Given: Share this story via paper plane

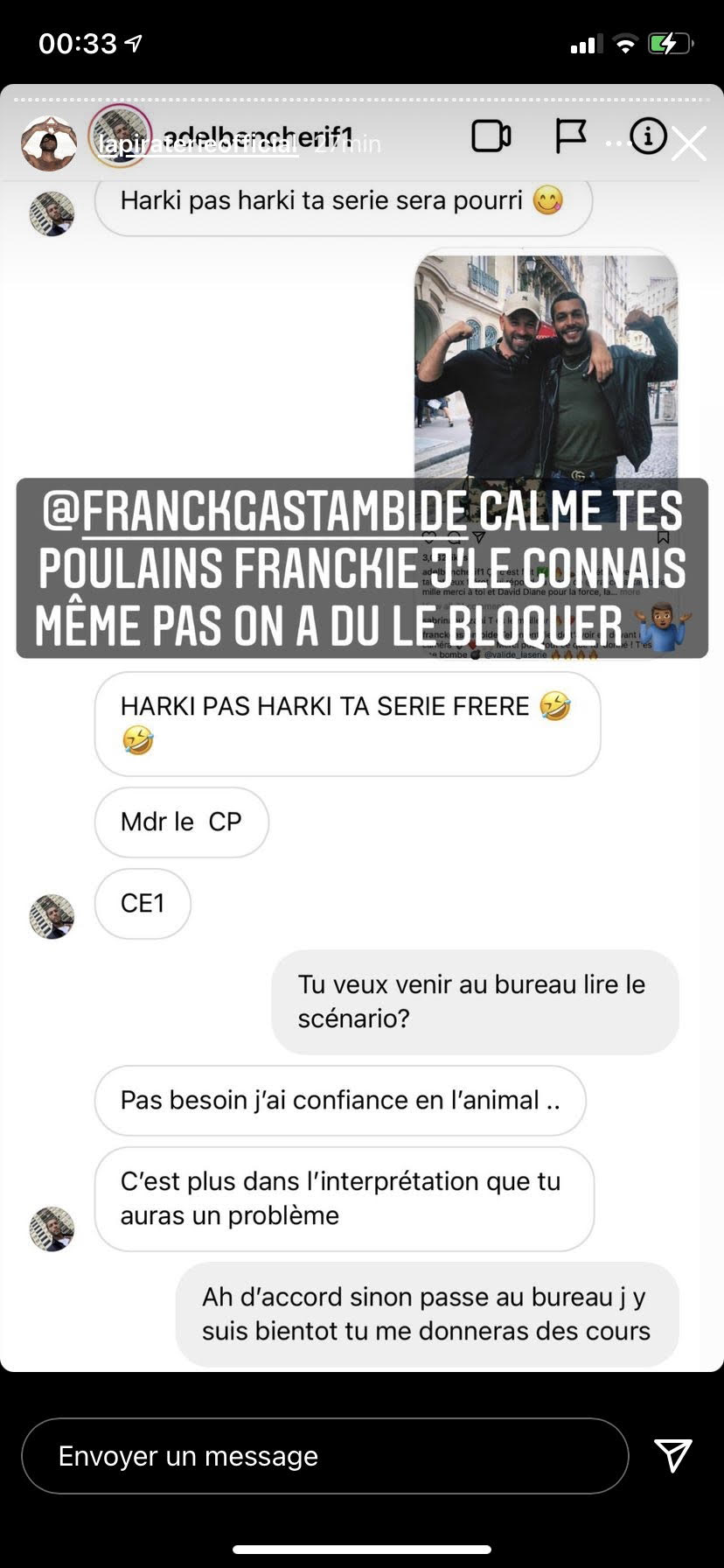Looking at the screenshot, I should click(x=673, y=1455).
